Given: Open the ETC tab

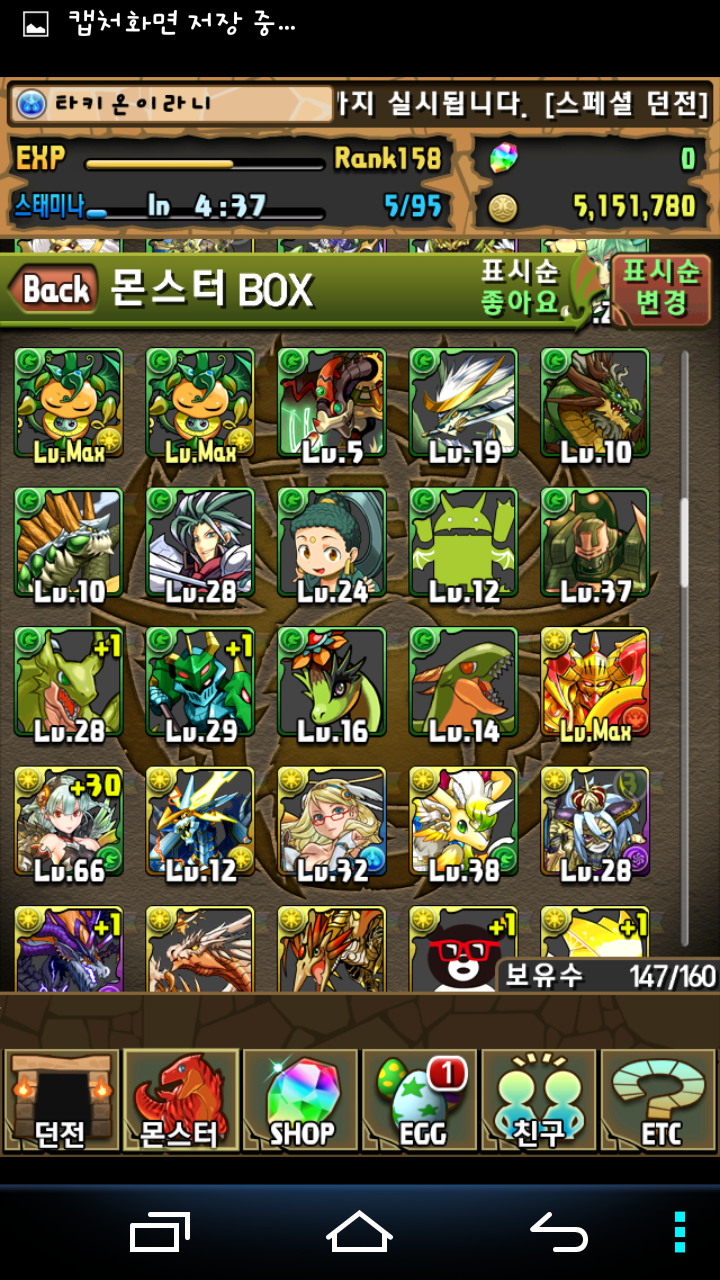Looking at the screenshot, I should pyautogui.click(x=658, y=1100).
